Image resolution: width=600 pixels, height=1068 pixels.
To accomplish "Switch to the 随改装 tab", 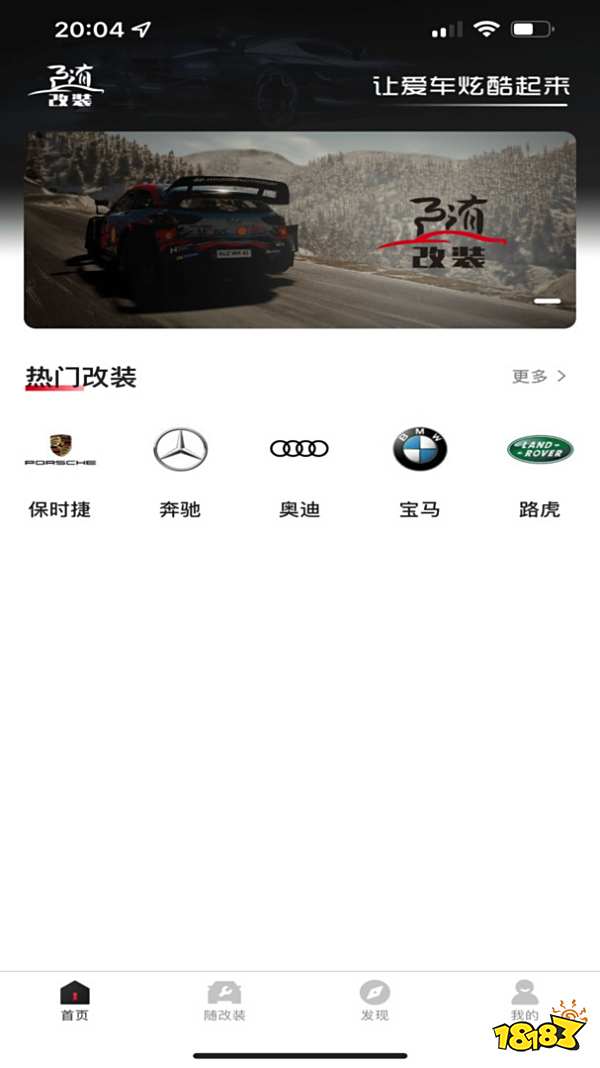I will pos(224,1000).
